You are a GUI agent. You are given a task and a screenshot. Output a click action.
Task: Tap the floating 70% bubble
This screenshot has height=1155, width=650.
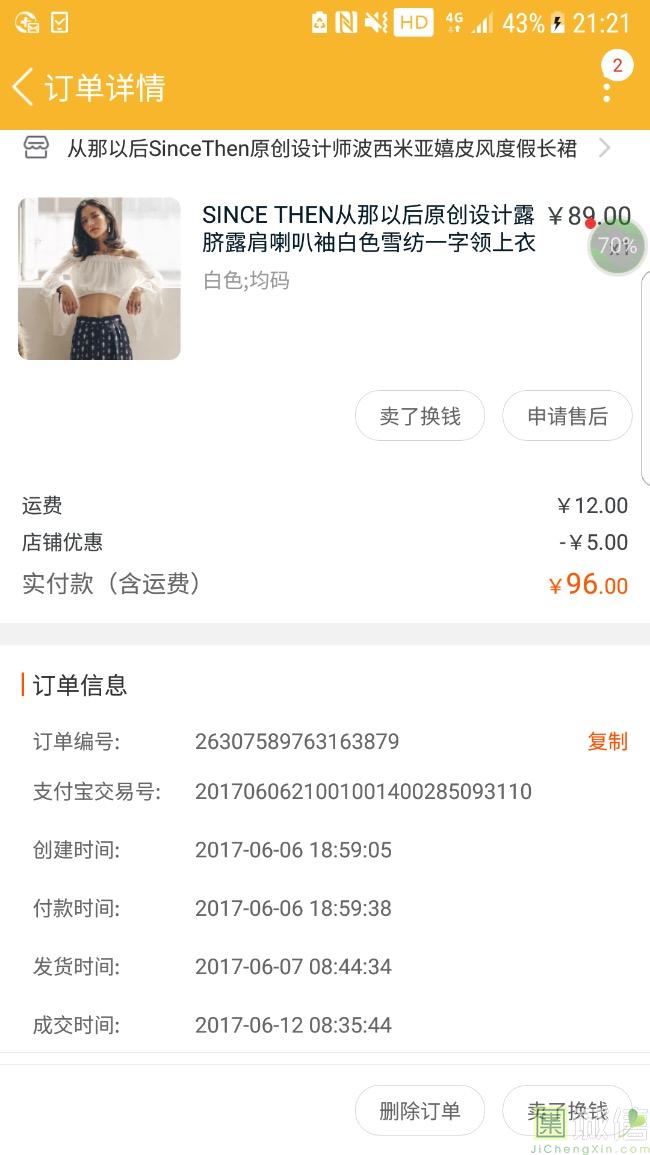616,246
